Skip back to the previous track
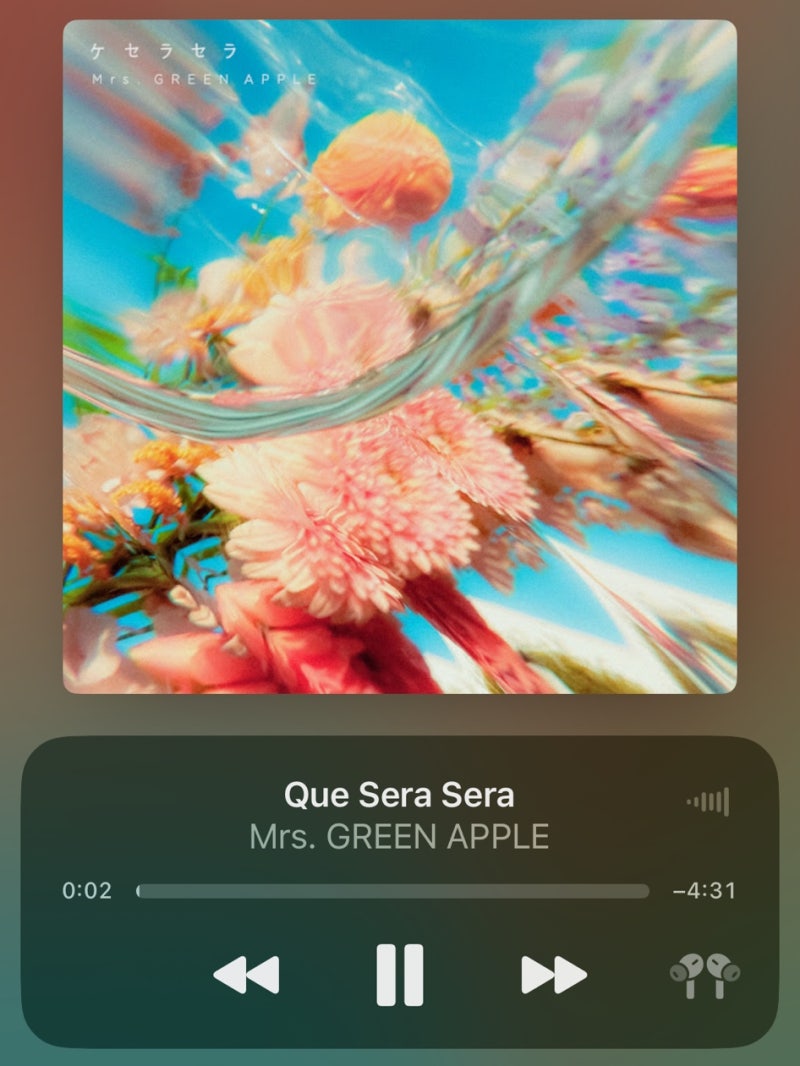This screenshot has height=1066, width=800. [246, 975]
